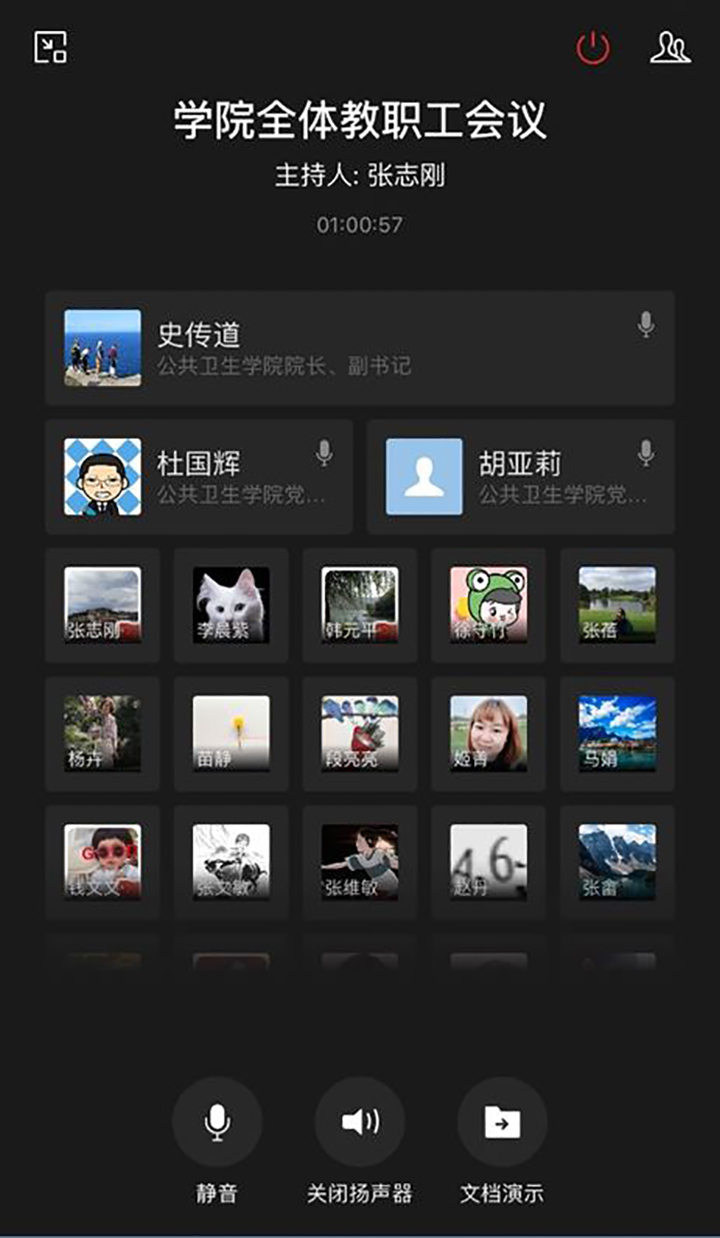Start document presentation 文档演示
The width and height of the screenshot is (720, 1238).
coord(502,1123)
